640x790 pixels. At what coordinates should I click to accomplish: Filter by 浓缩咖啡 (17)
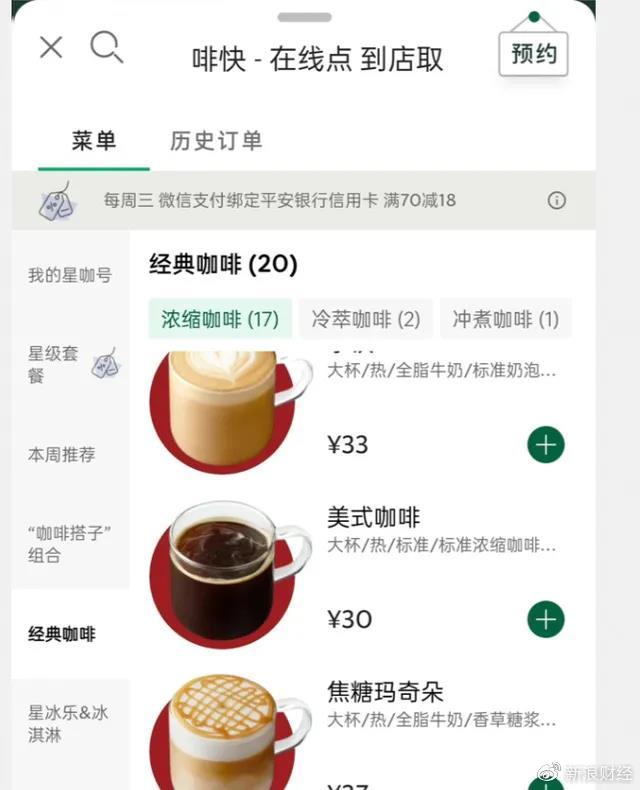tap(220, 319)
